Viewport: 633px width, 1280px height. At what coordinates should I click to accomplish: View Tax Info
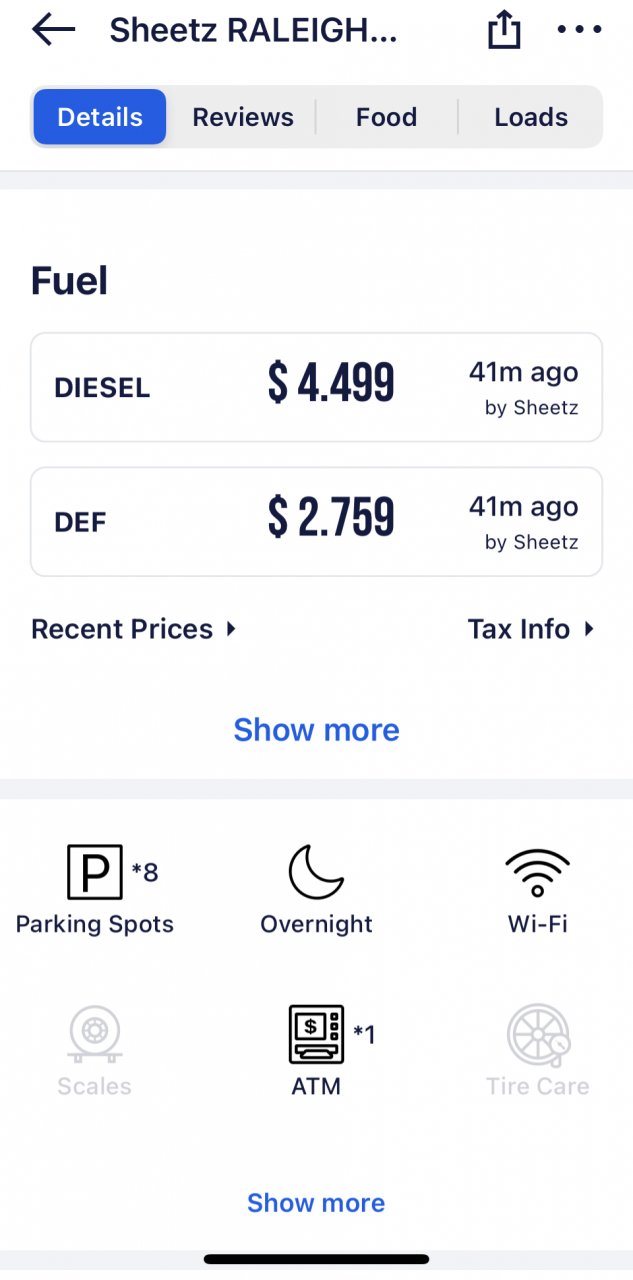(x=531, y=629)
